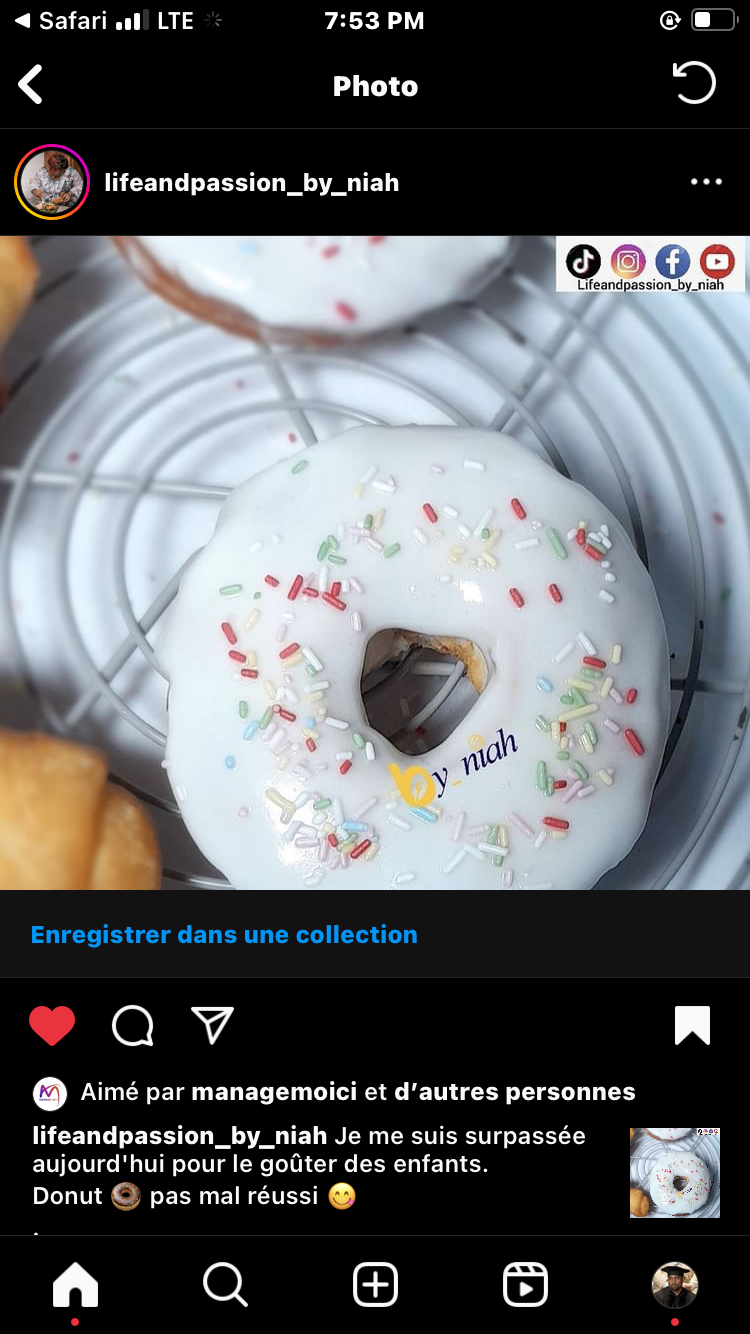Open your profile tab
750x1334 pixels.
[x=674, y=1284]
